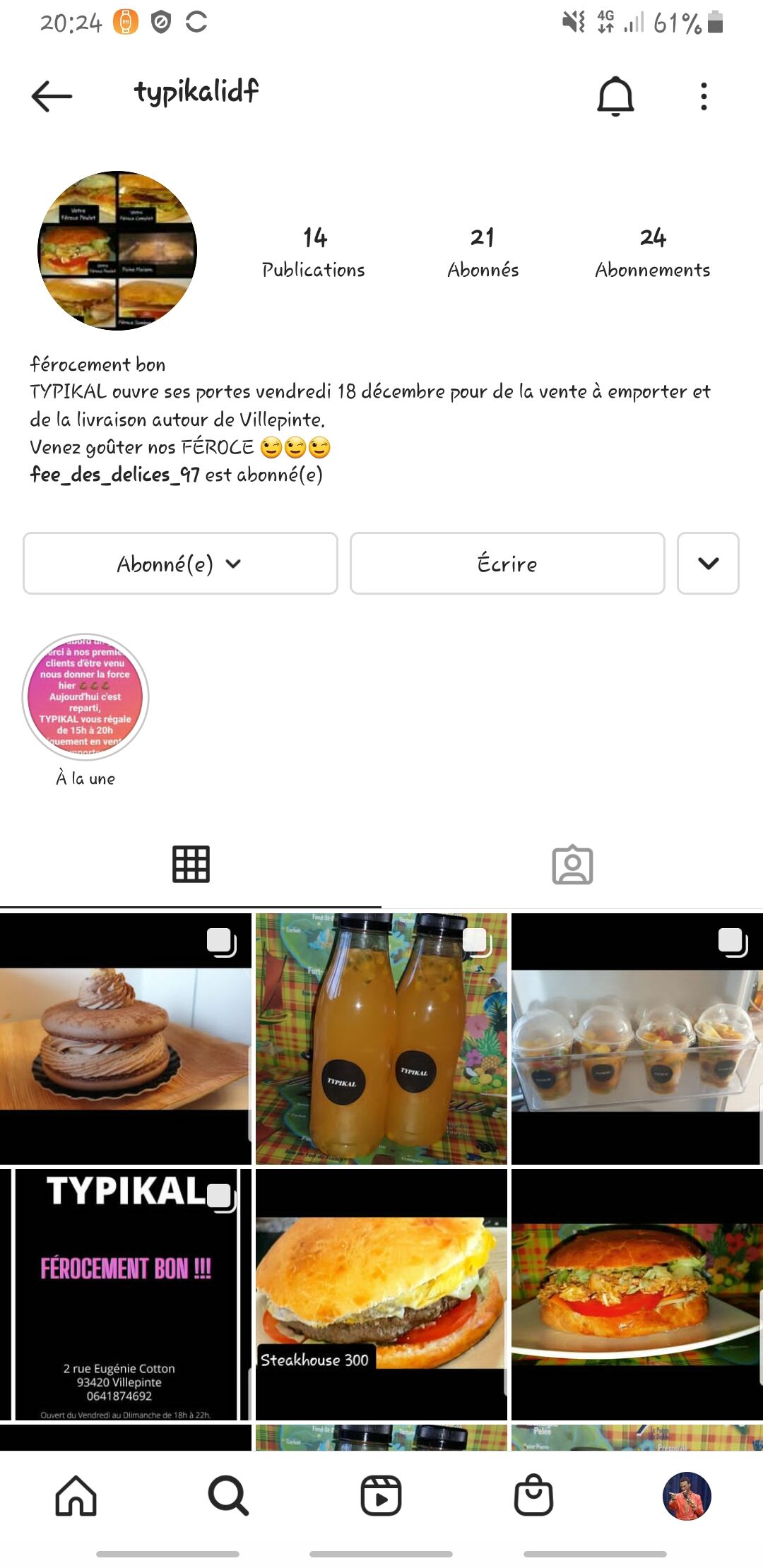Open the Steakhouse 300 burger post
763x1568 pixels.
click(x=381, y=1294)
